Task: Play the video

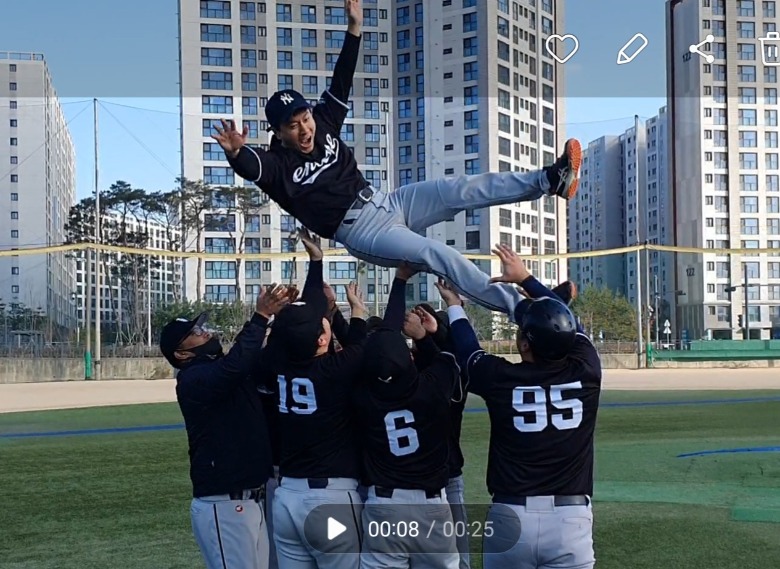Action: click(x=337, y=529)
